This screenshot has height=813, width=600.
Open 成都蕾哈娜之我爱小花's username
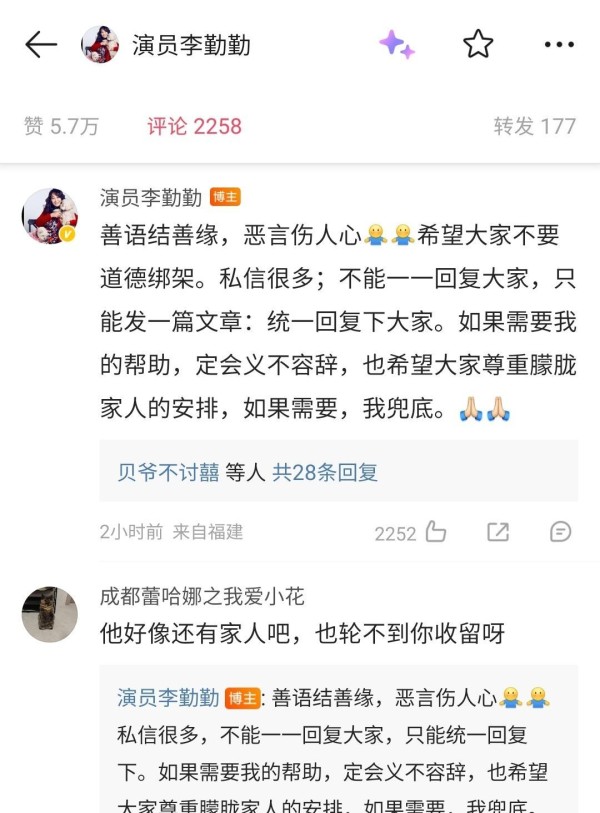point(202,597)
